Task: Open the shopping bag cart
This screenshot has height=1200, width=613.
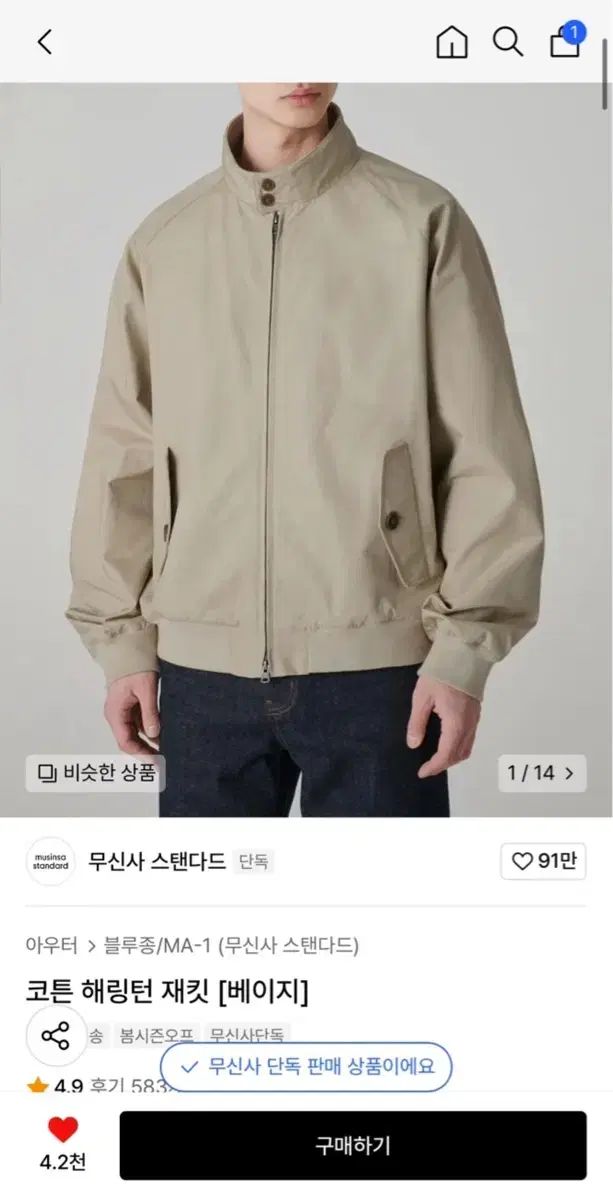Action: tap(565, 42)
